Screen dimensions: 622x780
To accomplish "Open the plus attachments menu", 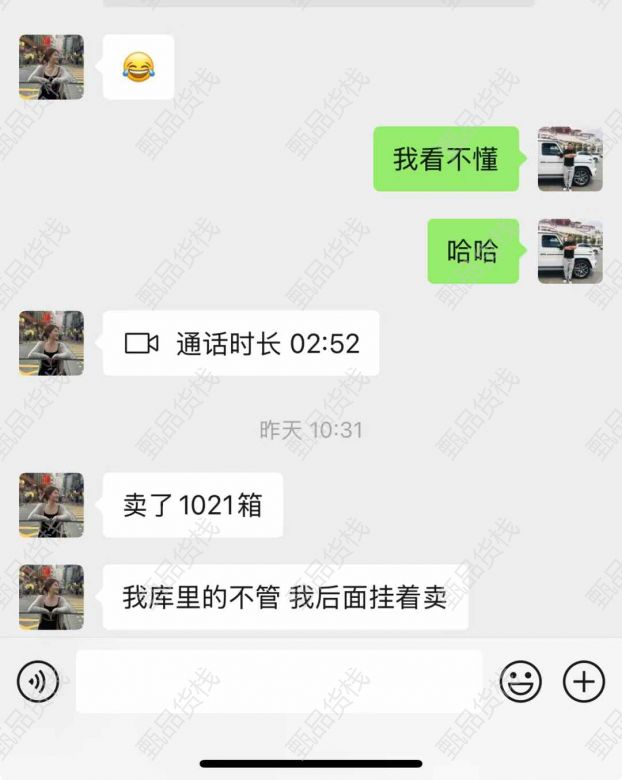I will coord(584,682).
